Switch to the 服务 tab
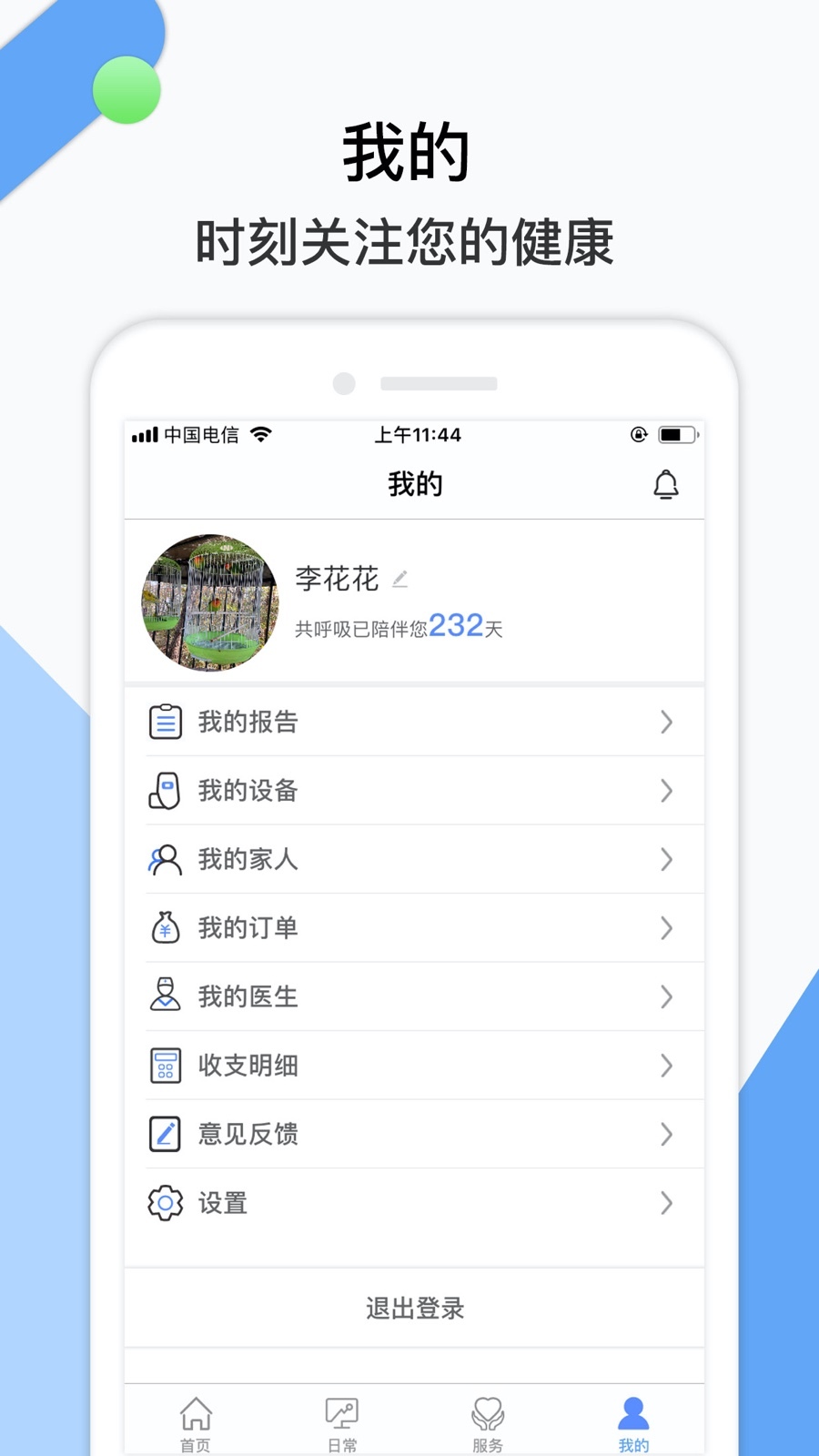This screenshot has width=819, height=1456. pyautogui.click(x=487, y=1420)
